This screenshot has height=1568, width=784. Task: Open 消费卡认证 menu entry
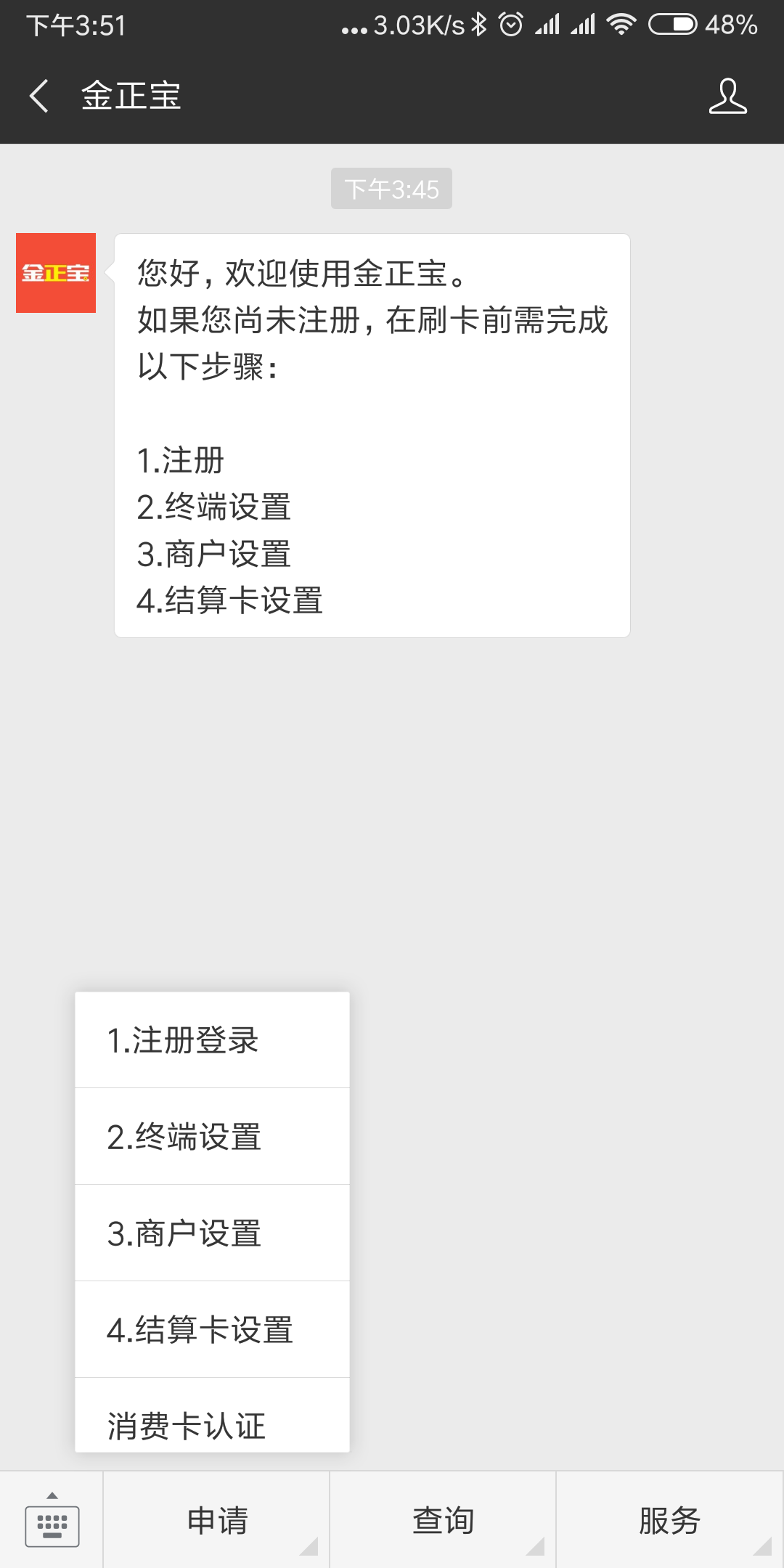(212, 1416)
